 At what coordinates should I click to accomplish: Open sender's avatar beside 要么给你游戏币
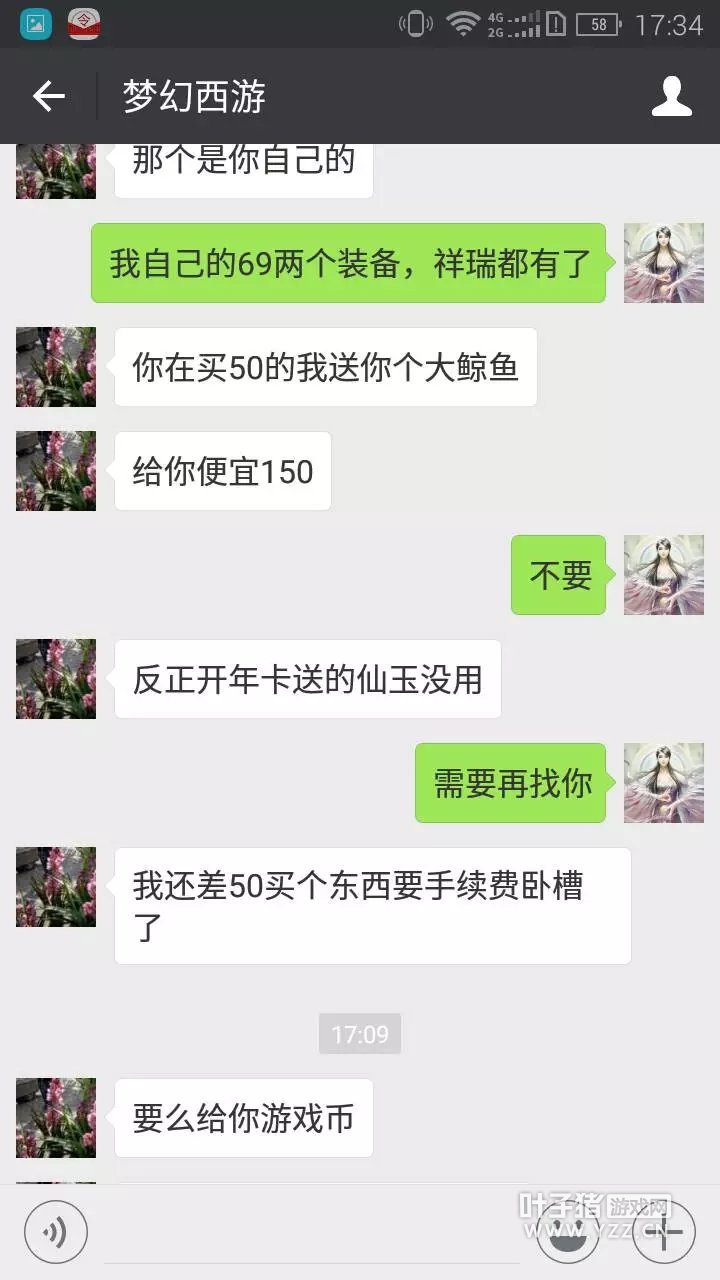(x=56, y=1118)
